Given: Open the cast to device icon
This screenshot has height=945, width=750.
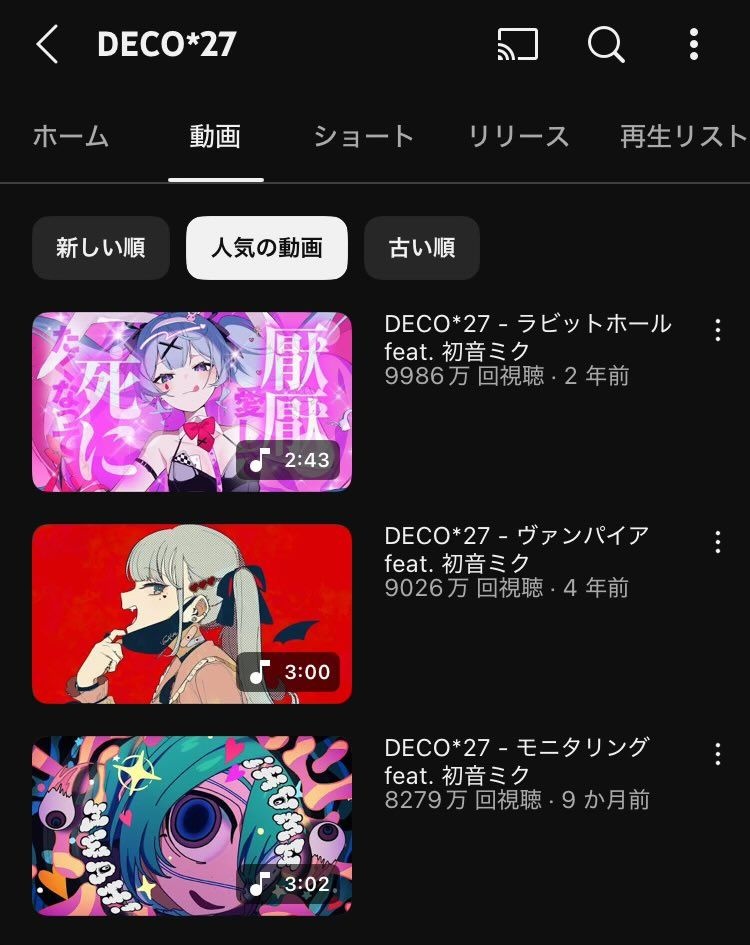Looking at the screenshot, I should [x=517, y=45].
